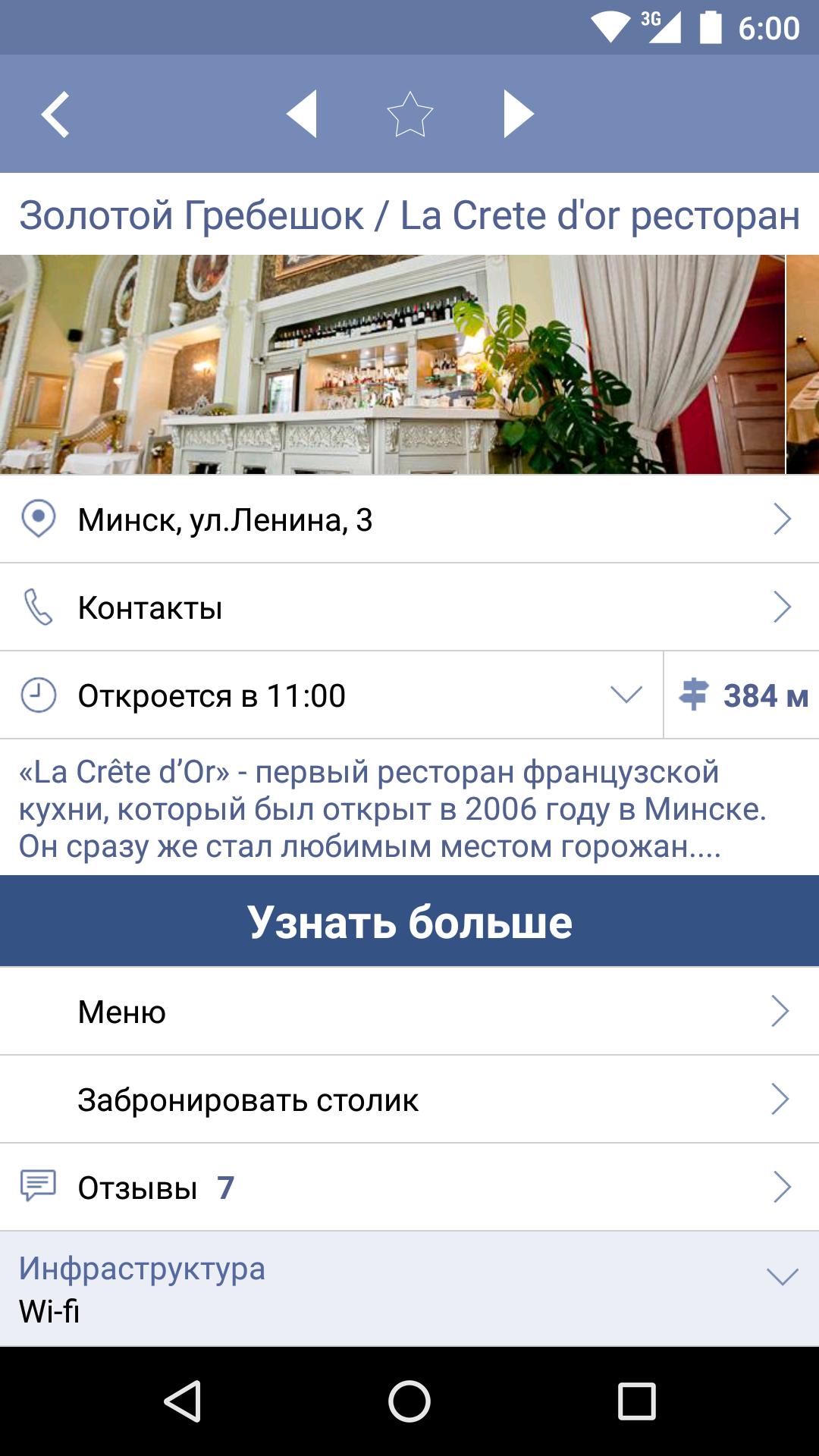This screenshot has width=819, height=1456.
Task: Open Отзывы with 7 reviews
Action: click(x=409, y=1184)
